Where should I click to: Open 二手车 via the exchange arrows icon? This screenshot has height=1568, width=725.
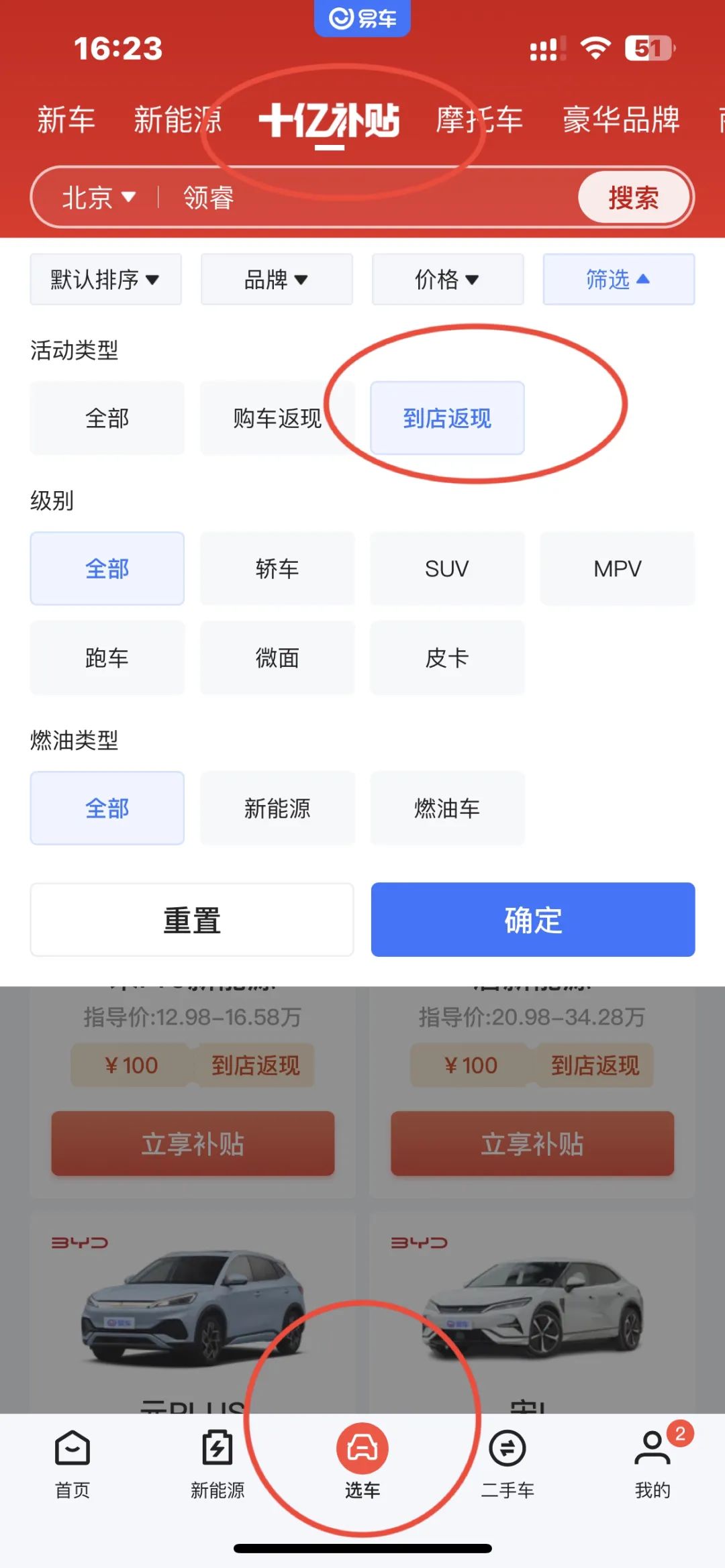[x=507, y=1449]
